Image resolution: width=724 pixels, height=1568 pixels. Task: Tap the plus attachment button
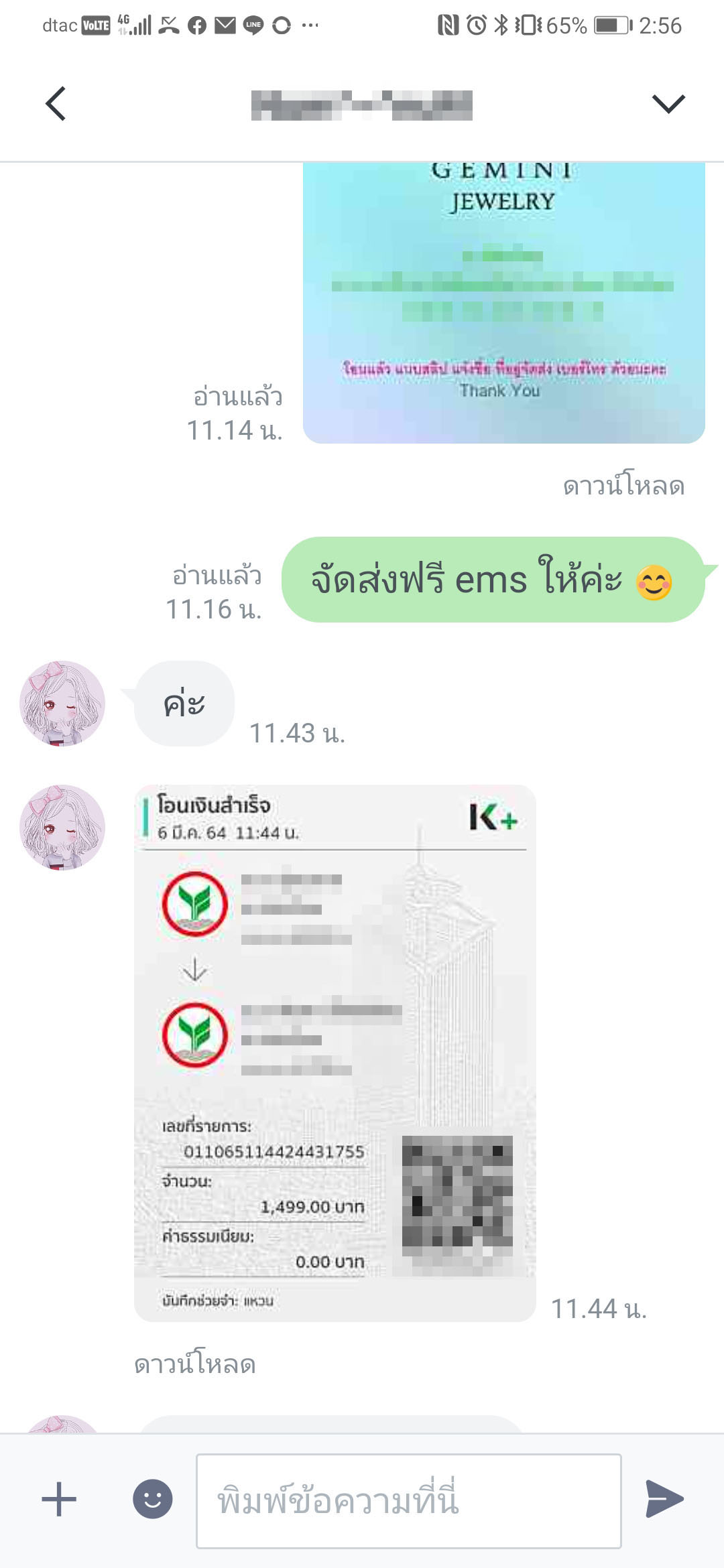click(59, 1500)
